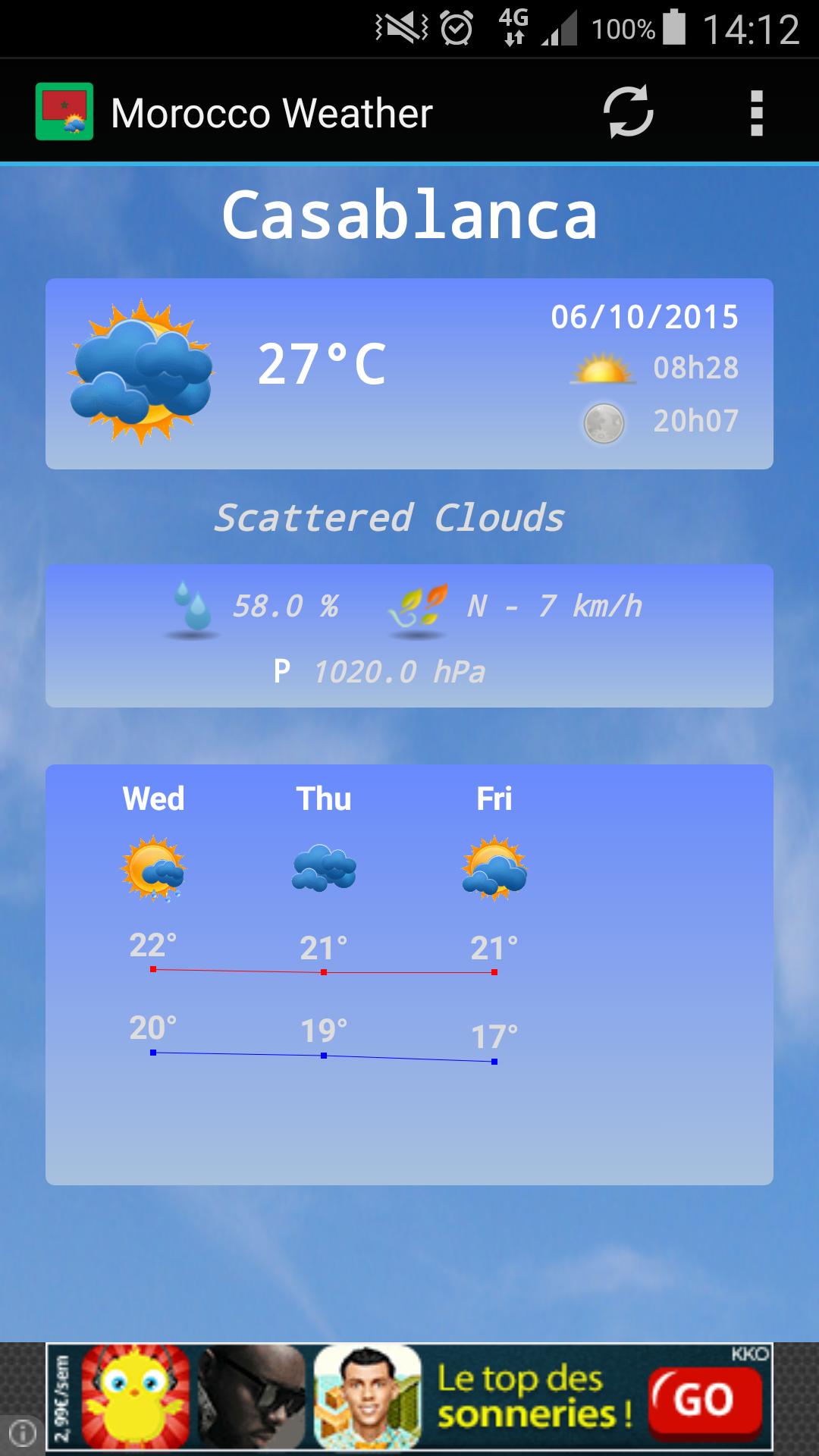Open the Morocco Weather app icon

point(64,112)
